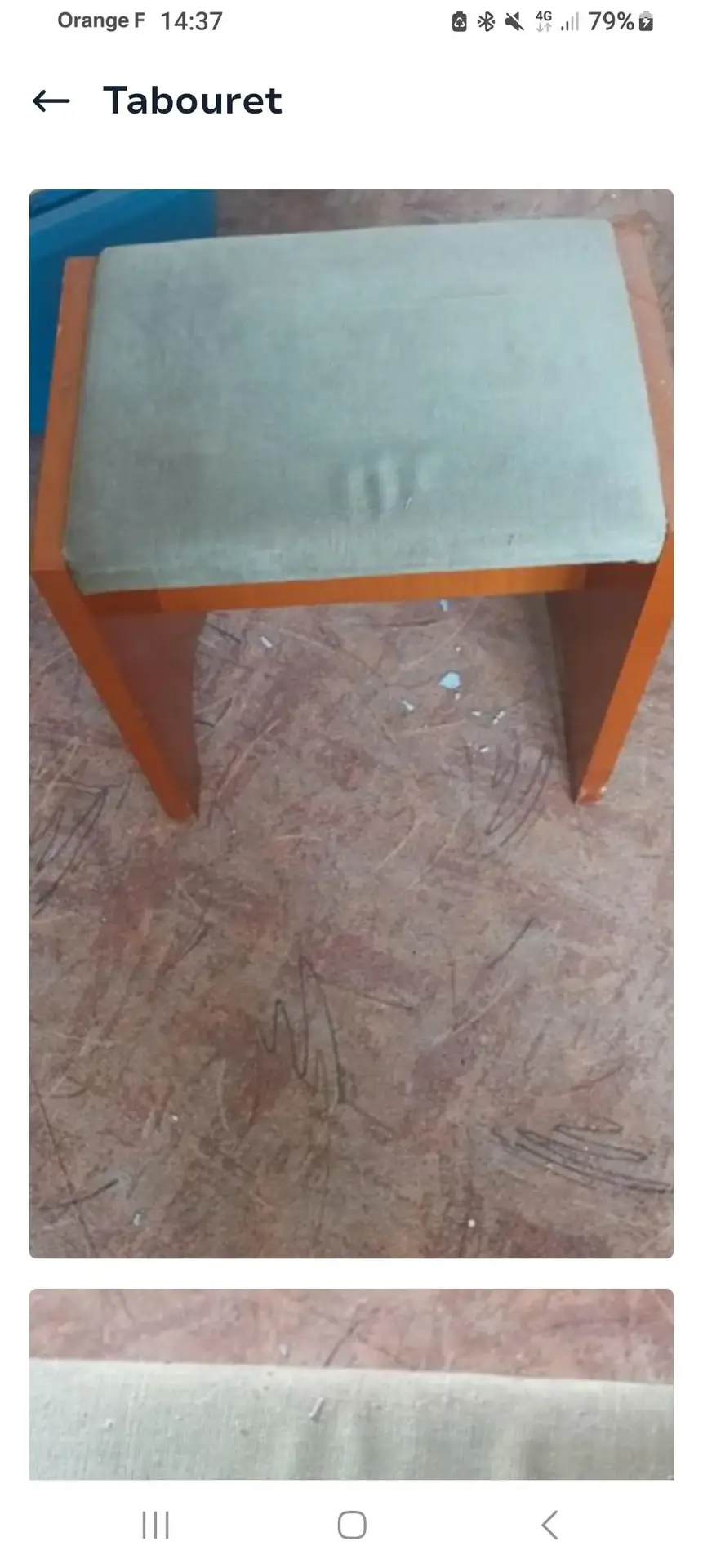This screenshot has width=703, height=1568.
Task: Open the recent apps view
Action: [155, 1525]
